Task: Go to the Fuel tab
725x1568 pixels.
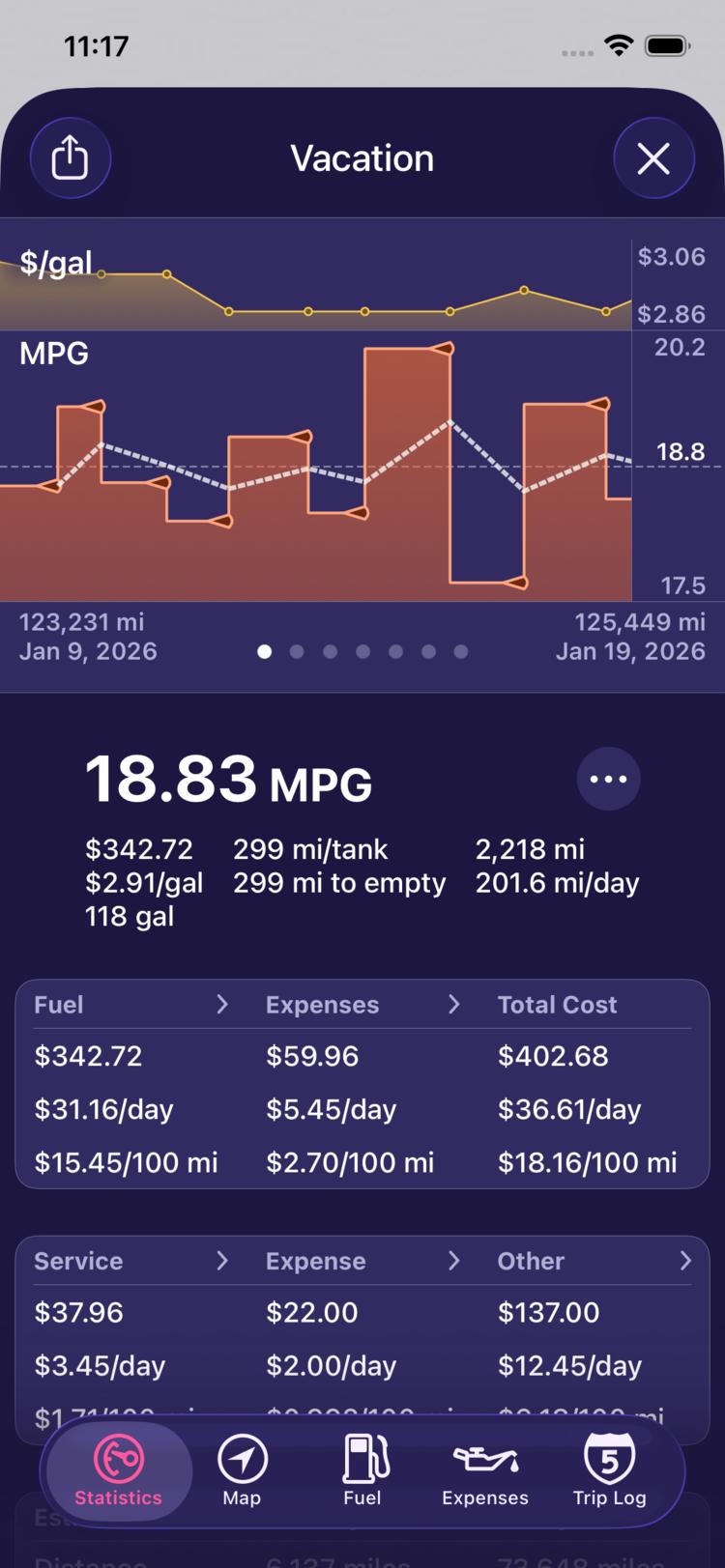Action: [362, 1471]
